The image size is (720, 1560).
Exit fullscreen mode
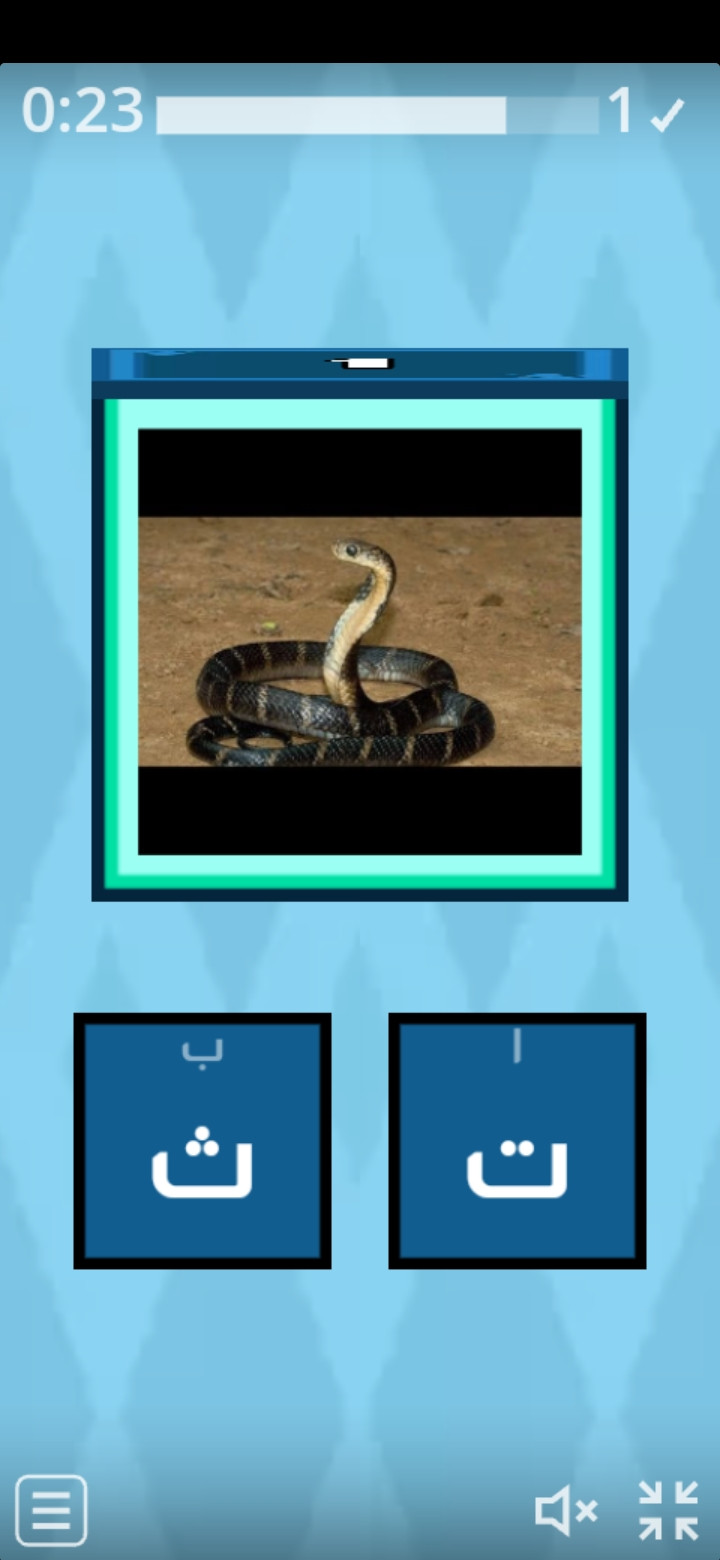click(x=668, y=1510)
